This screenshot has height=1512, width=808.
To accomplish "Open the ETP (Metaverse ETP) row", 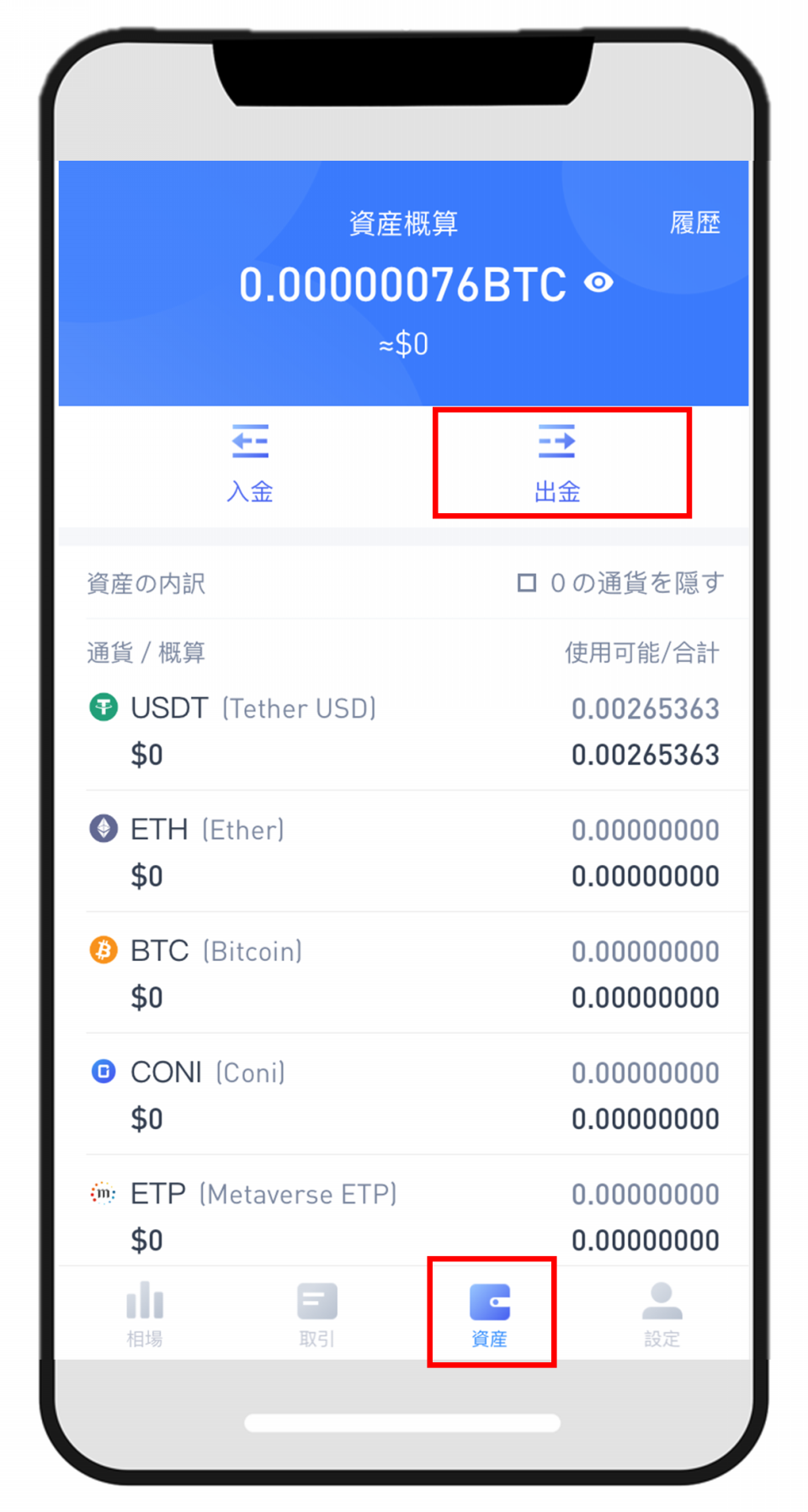I will click(404, 1215).
